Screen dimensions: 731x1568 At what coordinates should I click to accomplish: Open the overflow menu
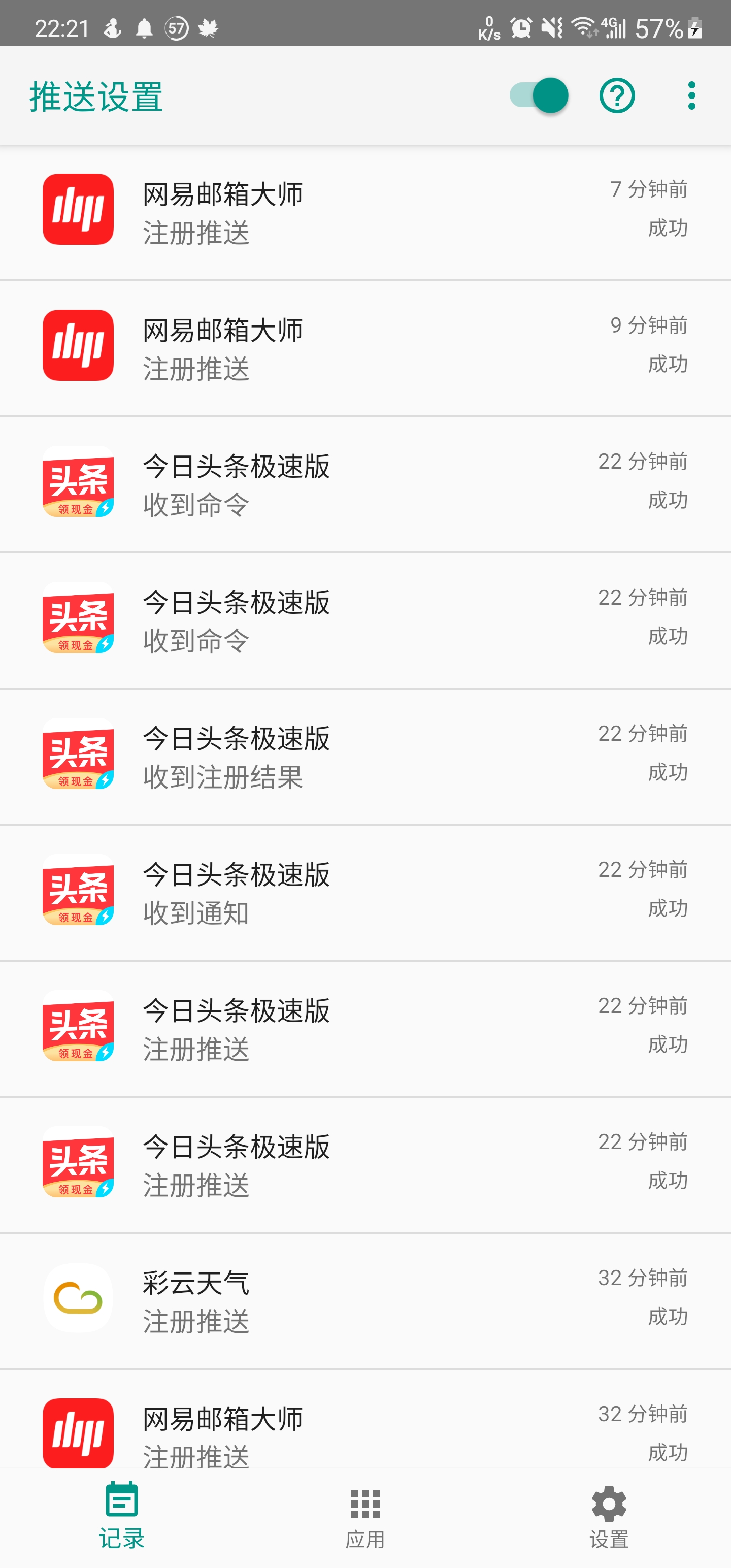click(x=691, y=95)
